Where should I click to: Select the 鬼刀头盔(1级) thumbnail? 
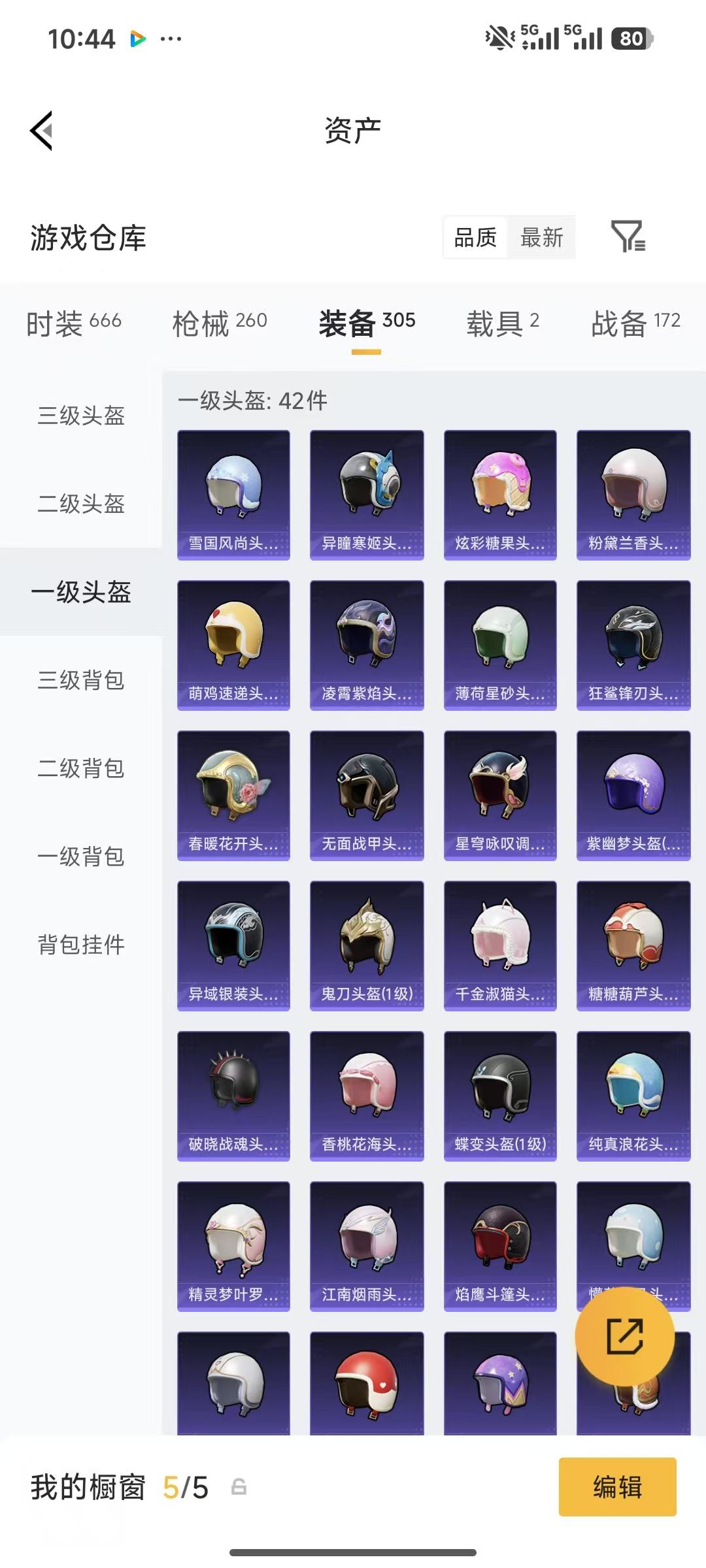(367, 946)
